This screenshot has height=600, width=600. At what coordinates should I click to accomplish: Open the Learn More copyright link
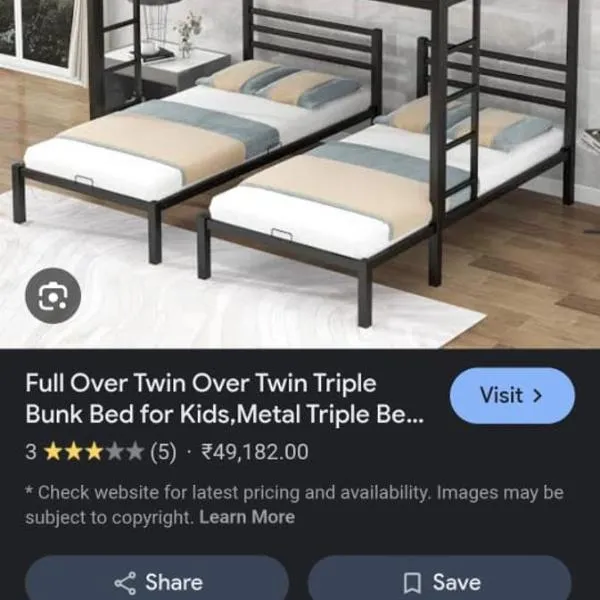pos(246,517)
